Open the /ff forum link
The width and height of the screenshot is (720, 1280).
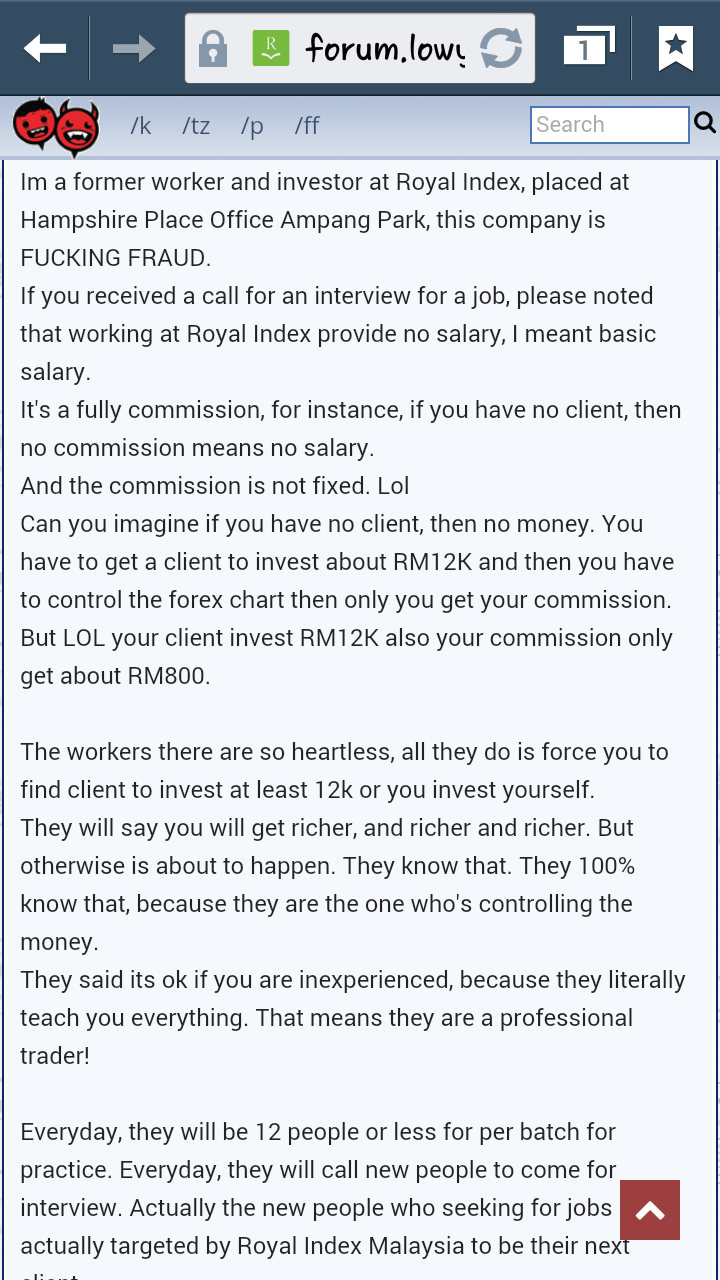[x=307, y=126]
